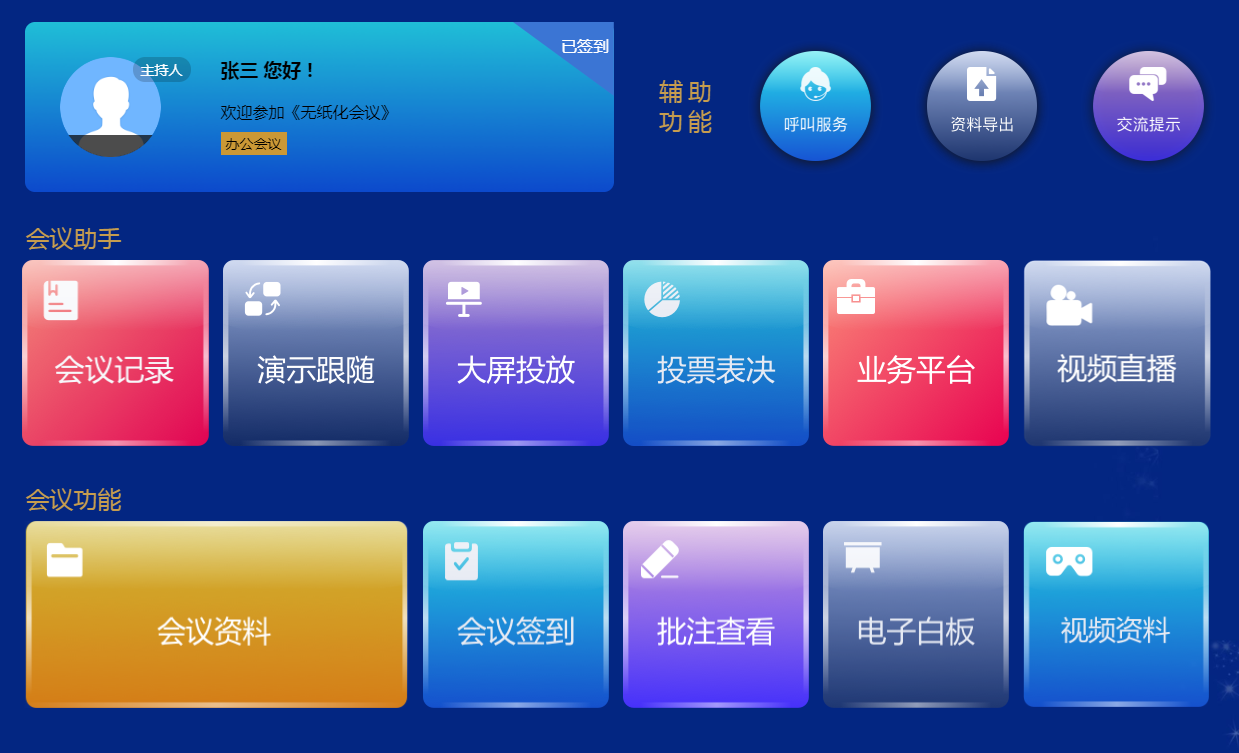The image size is (1239, 753).
Task: Launch 大屏投放 screen casting
Action: point(515,353)
